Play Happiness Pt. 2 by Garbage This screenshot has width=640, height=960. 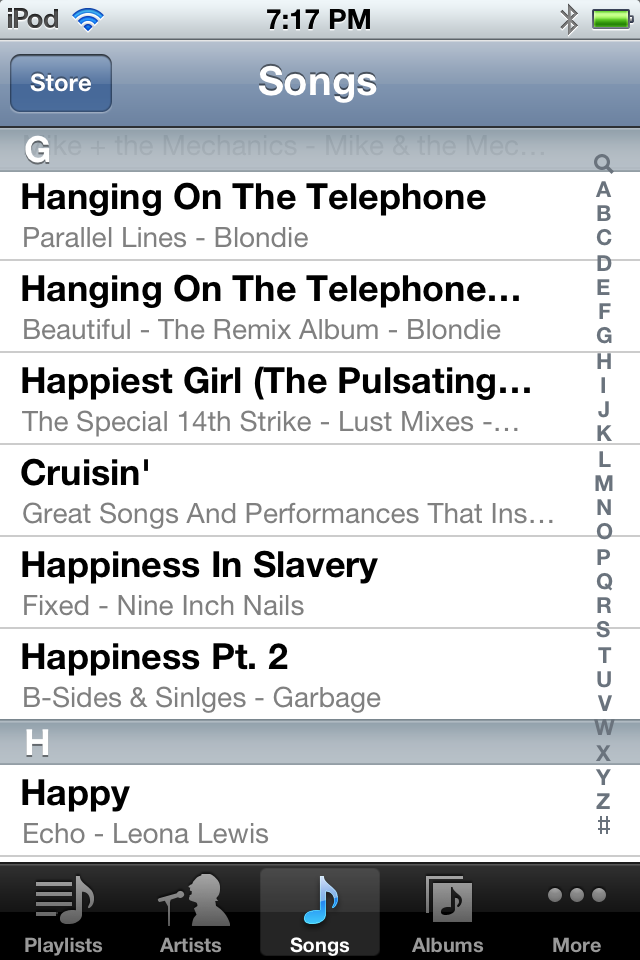pos(290,675)
